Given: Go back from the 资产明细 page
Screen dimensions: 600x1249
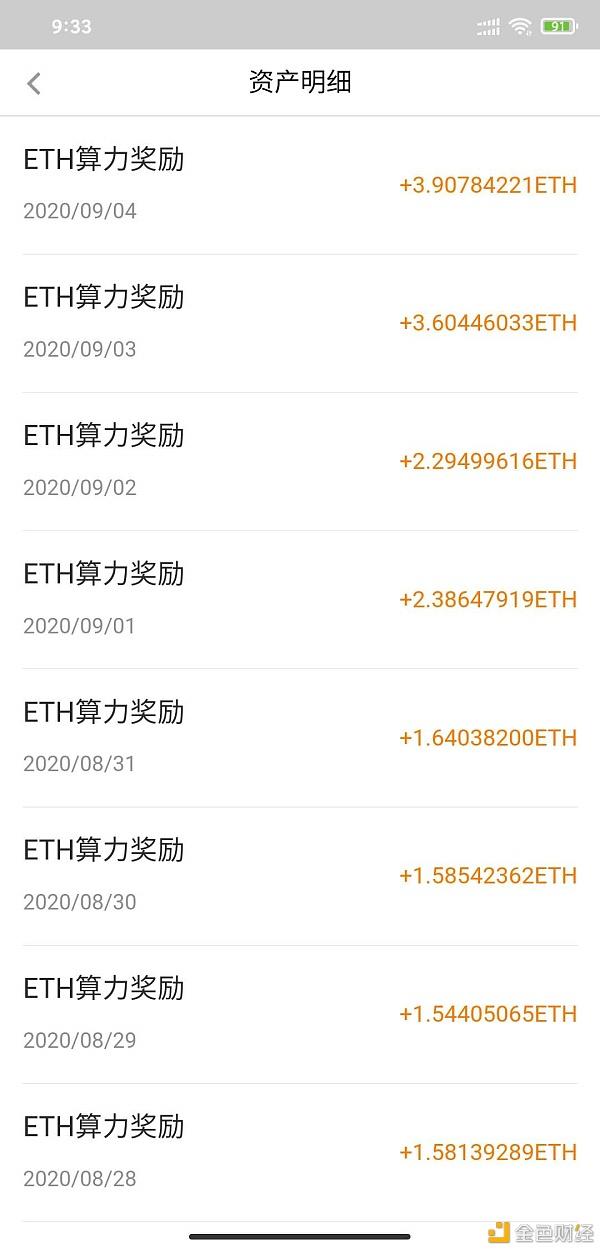Looking at the screenshot, I should tap(34, 83).
